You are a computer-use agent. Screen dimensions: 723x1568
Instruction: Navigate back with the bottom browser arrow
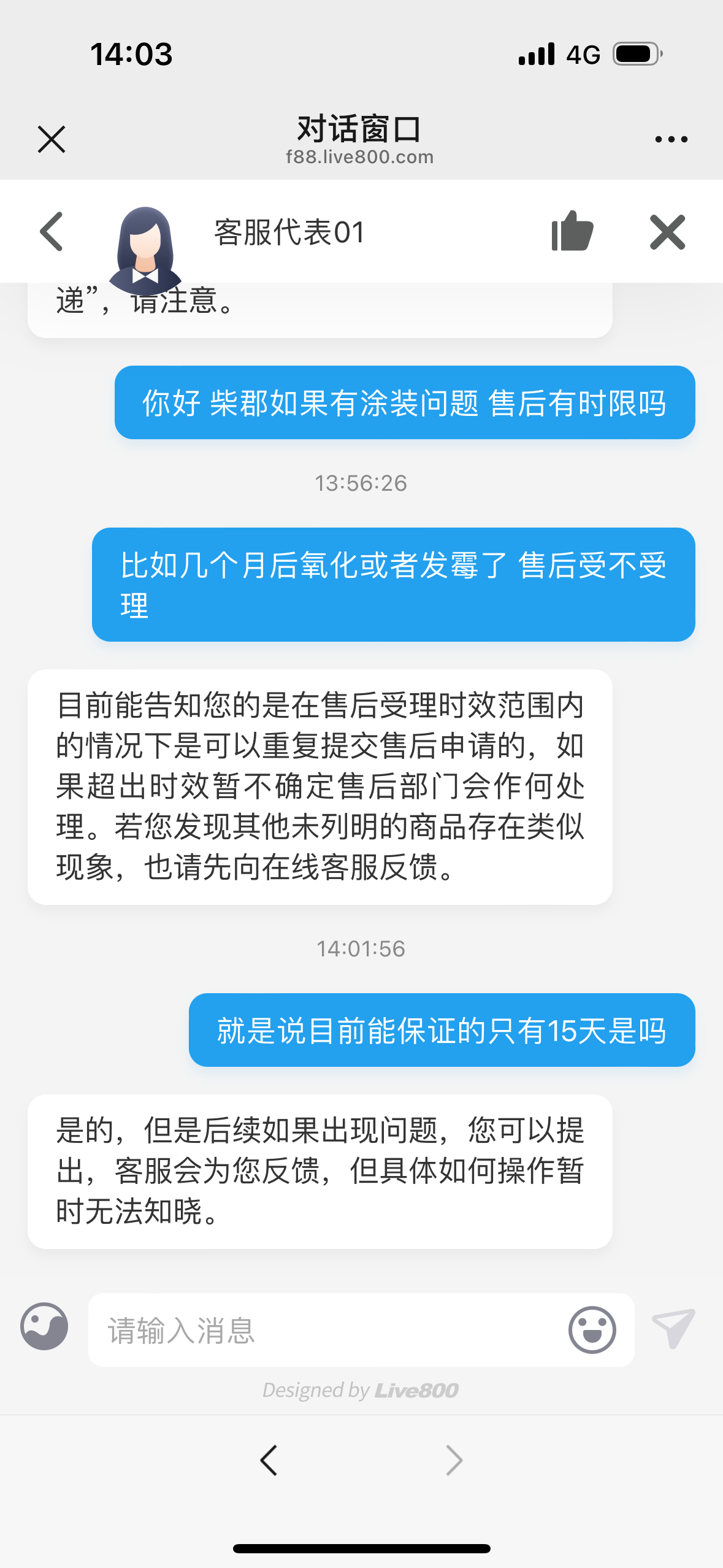coord(269,1460)
